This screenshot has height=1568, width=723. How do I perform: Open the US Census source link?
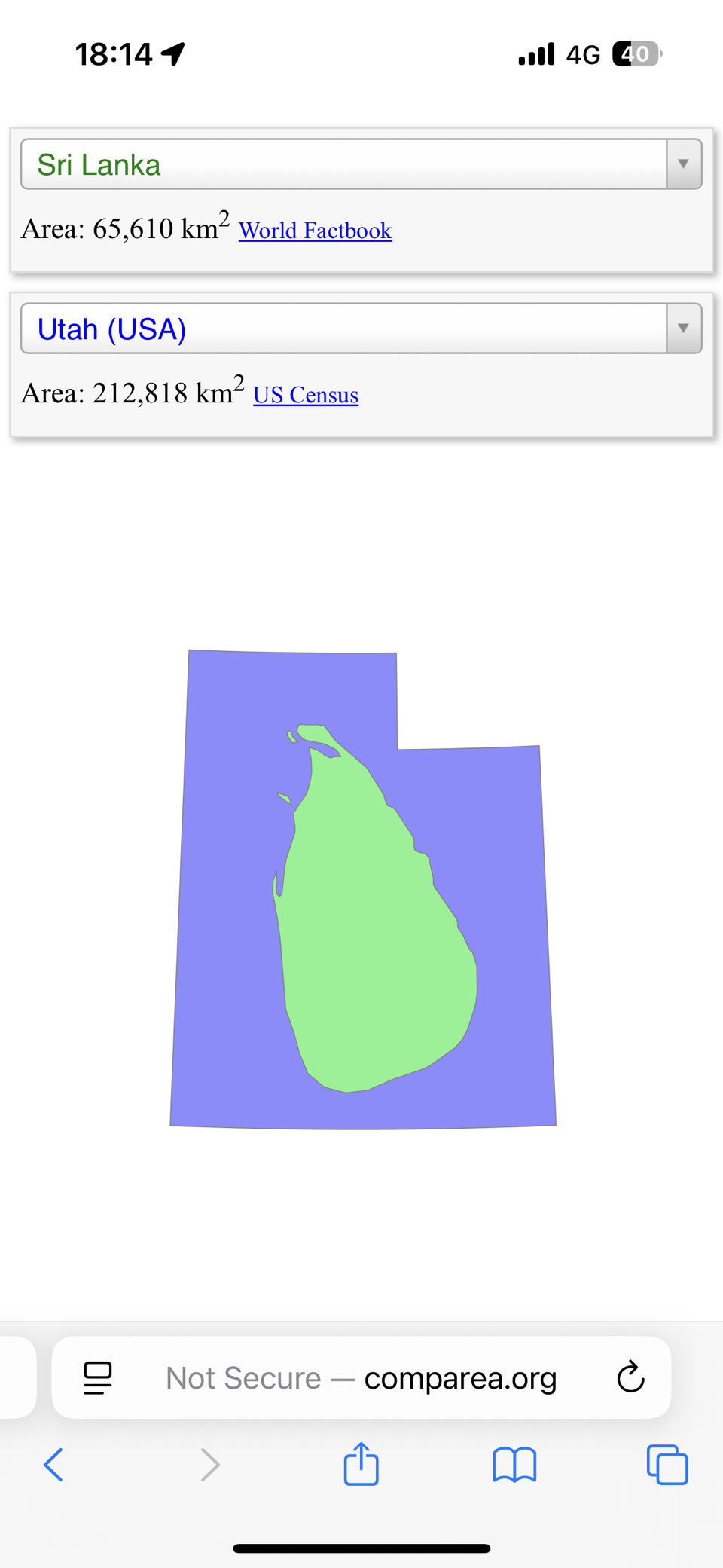click(x=306, y=395)
